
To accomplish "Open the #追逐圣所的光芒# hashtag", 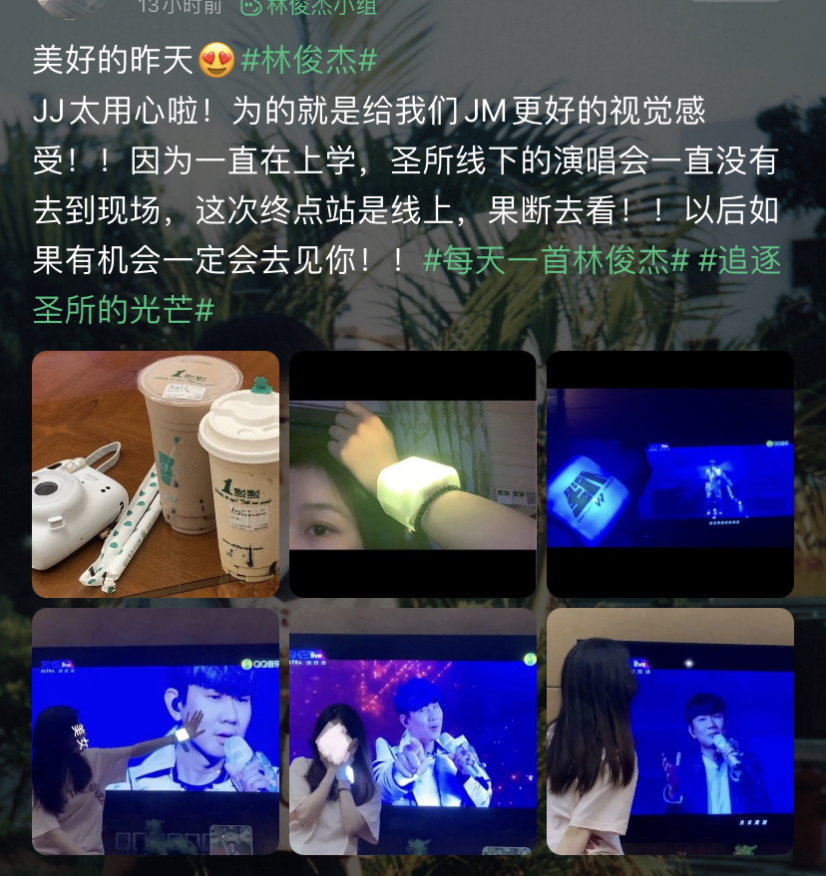I will click(x=407, y=285).
